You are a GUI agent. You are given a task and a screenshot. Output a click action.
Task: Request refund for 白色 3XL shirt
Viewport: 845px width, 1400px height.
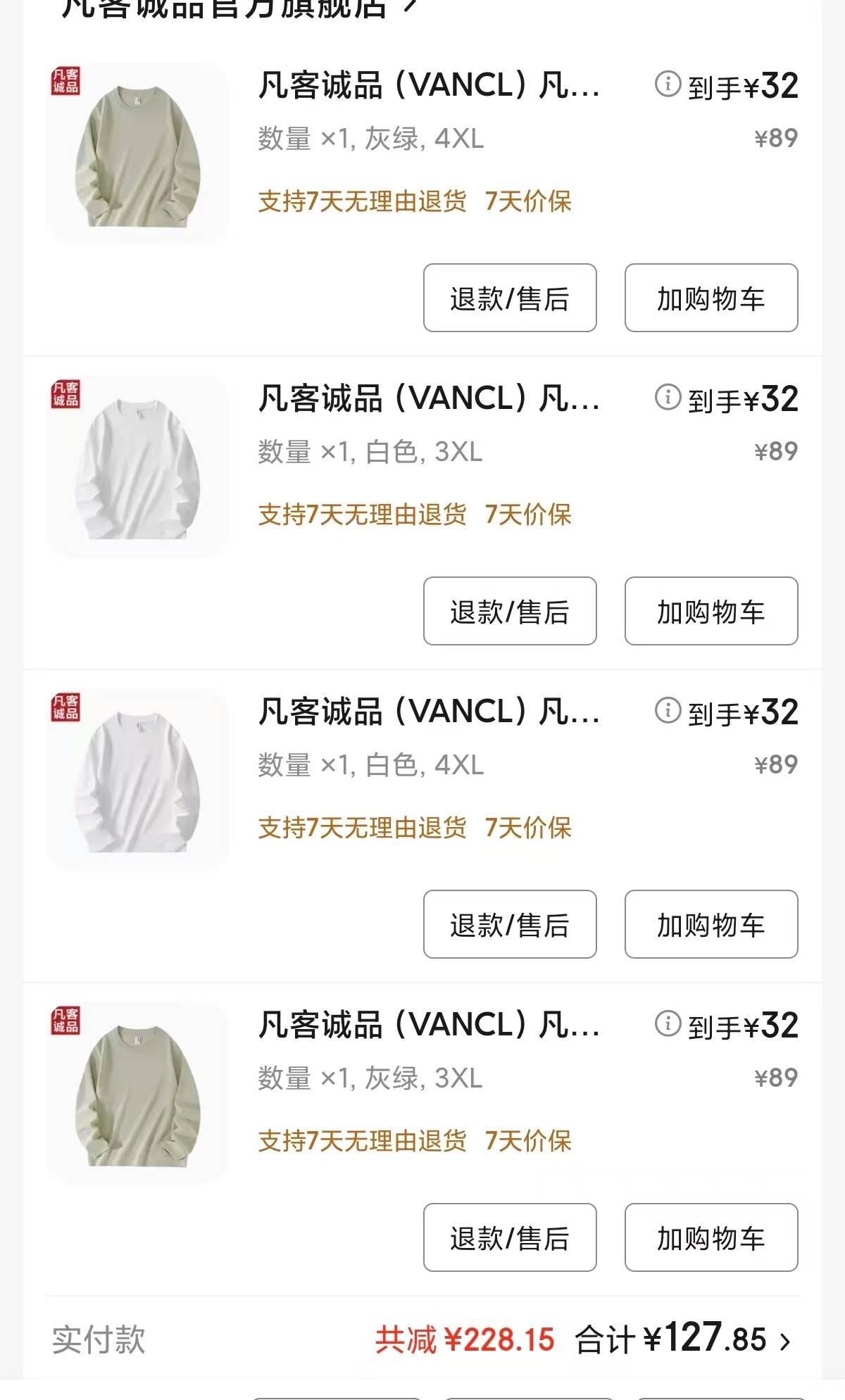510,611
